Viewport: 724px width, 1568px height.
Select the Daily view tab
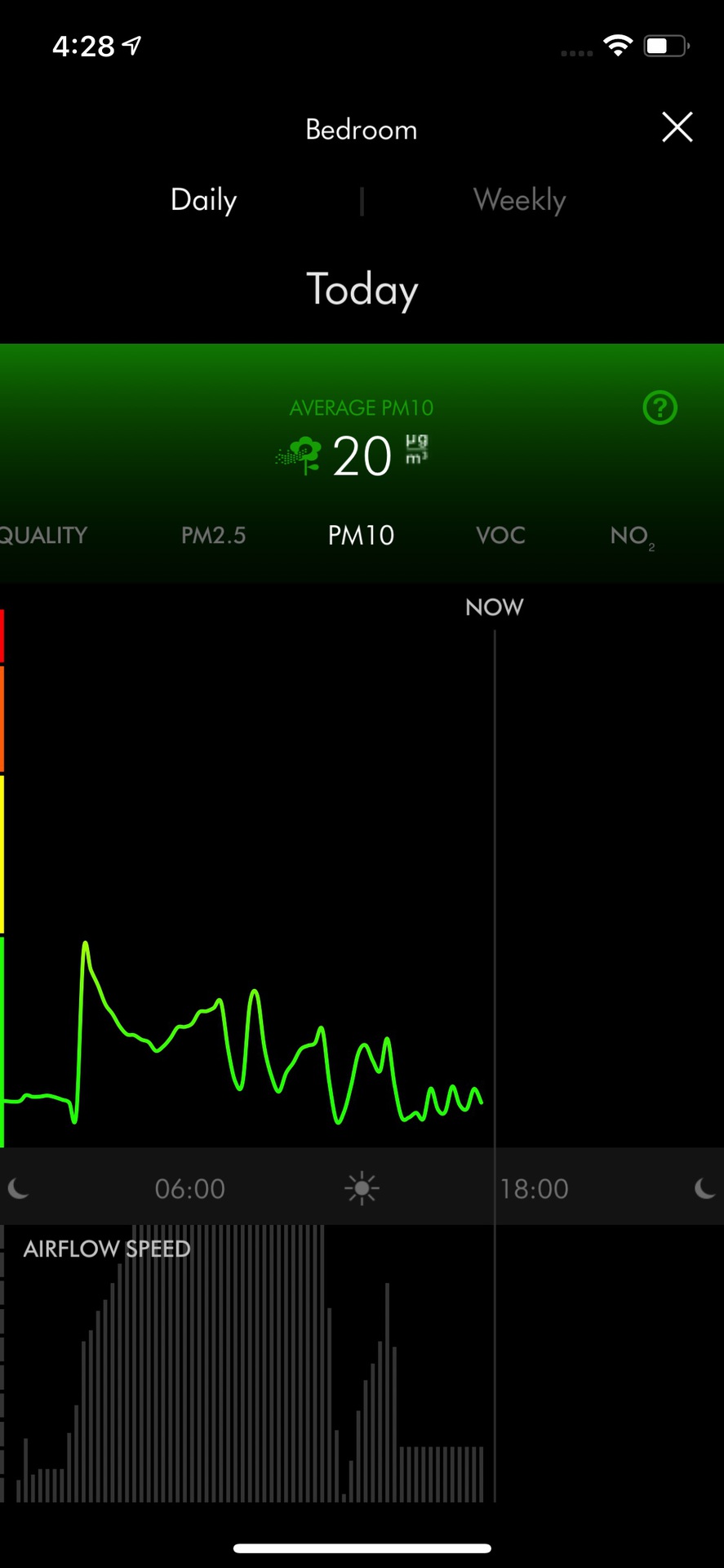coord(204,200)
